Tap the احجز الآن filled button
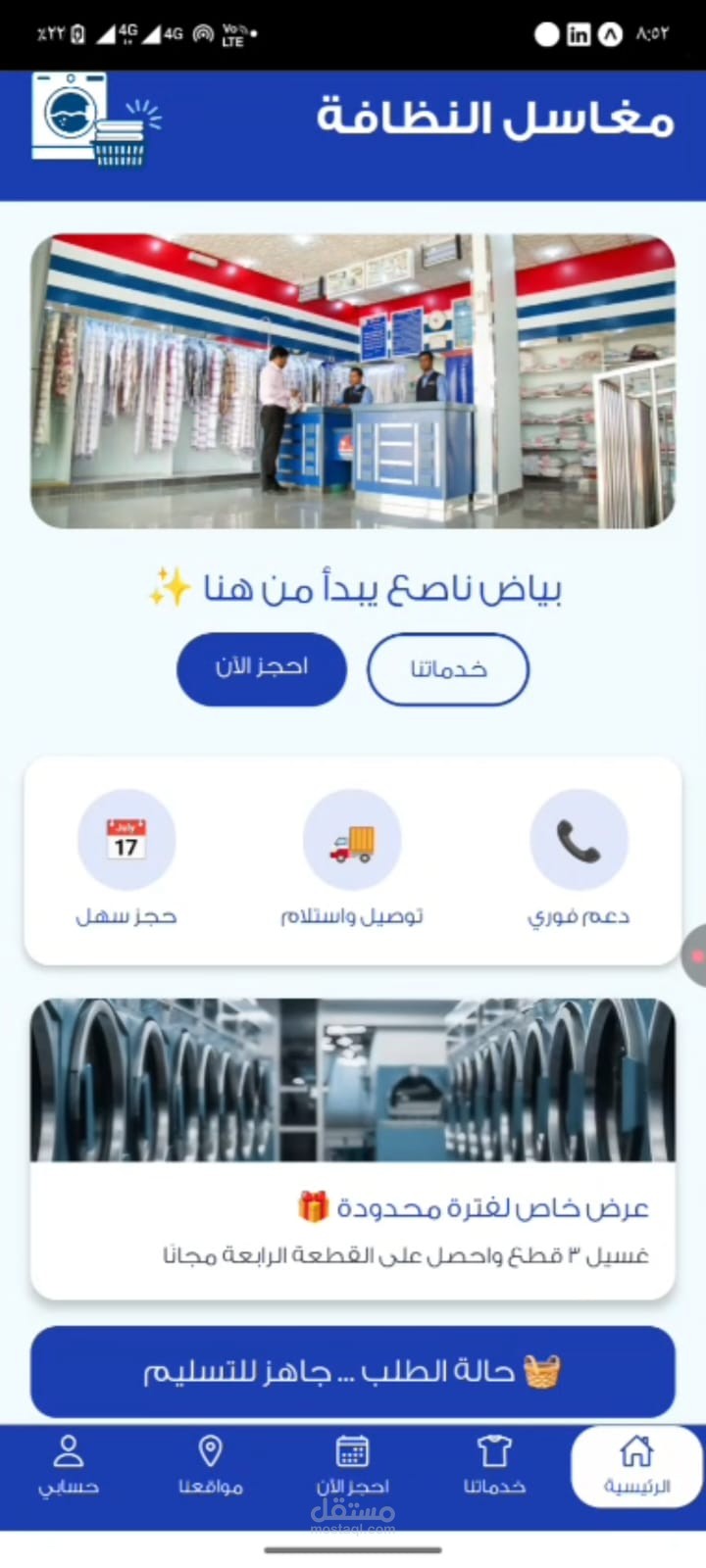 point(262,669)
